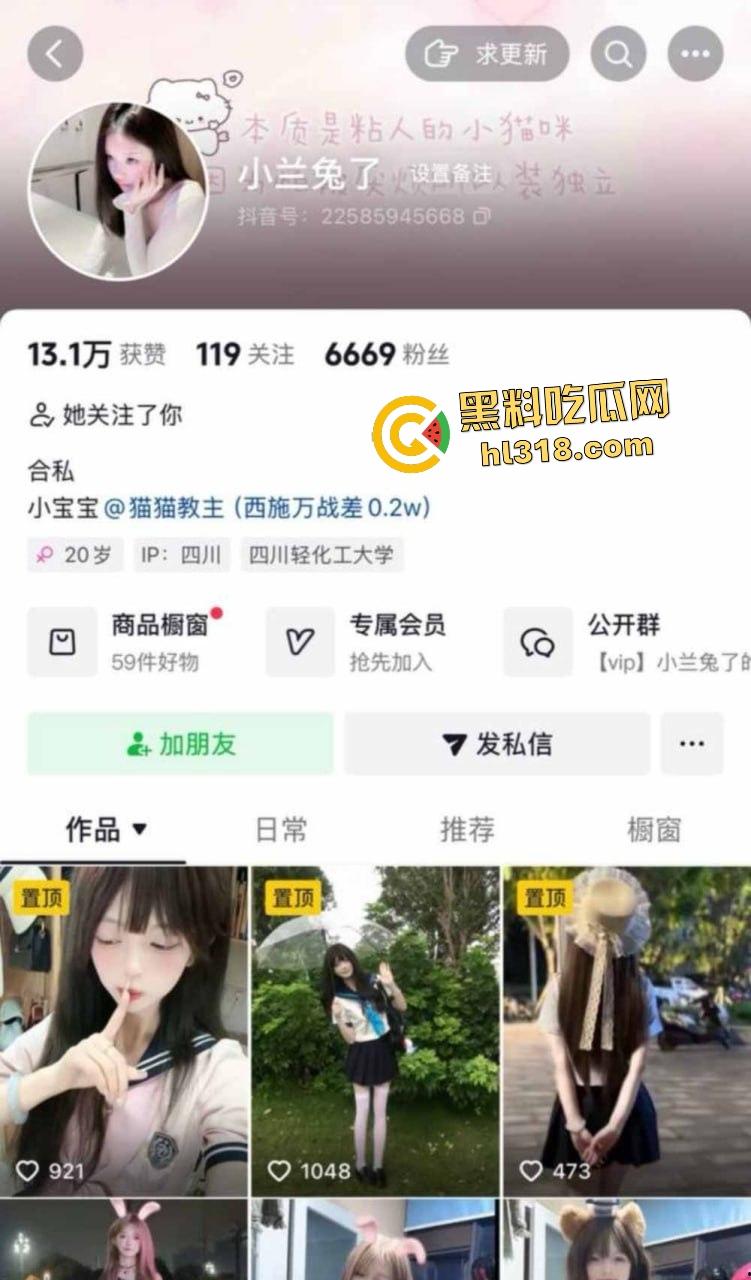Open the pinned video with 1048 likes
The image size is (751, 1280).
[375, 1030]
